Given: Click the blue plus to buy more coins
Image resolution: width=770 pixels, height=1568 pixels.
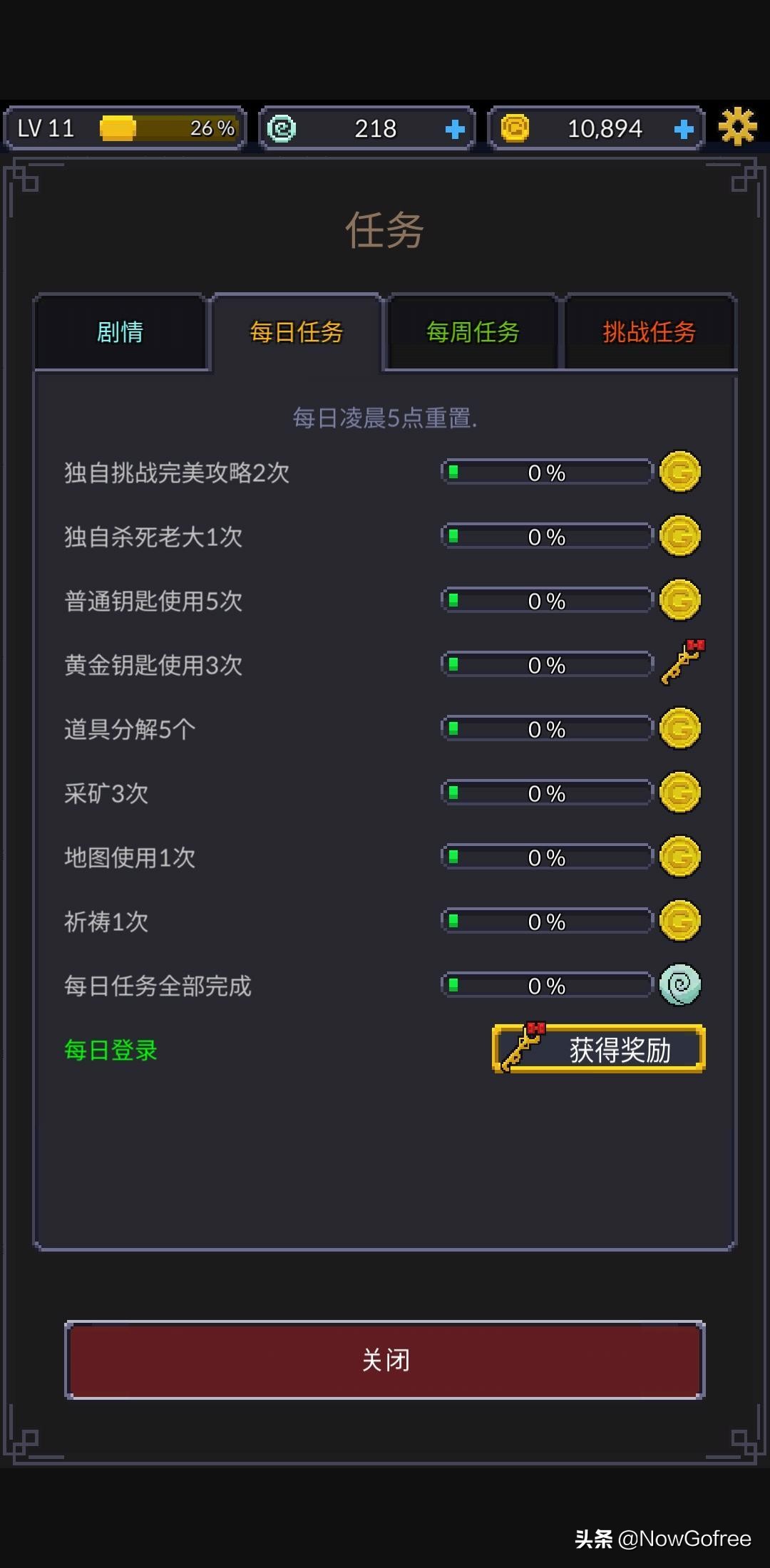Looking at the screenshot, I should (683, 128).
